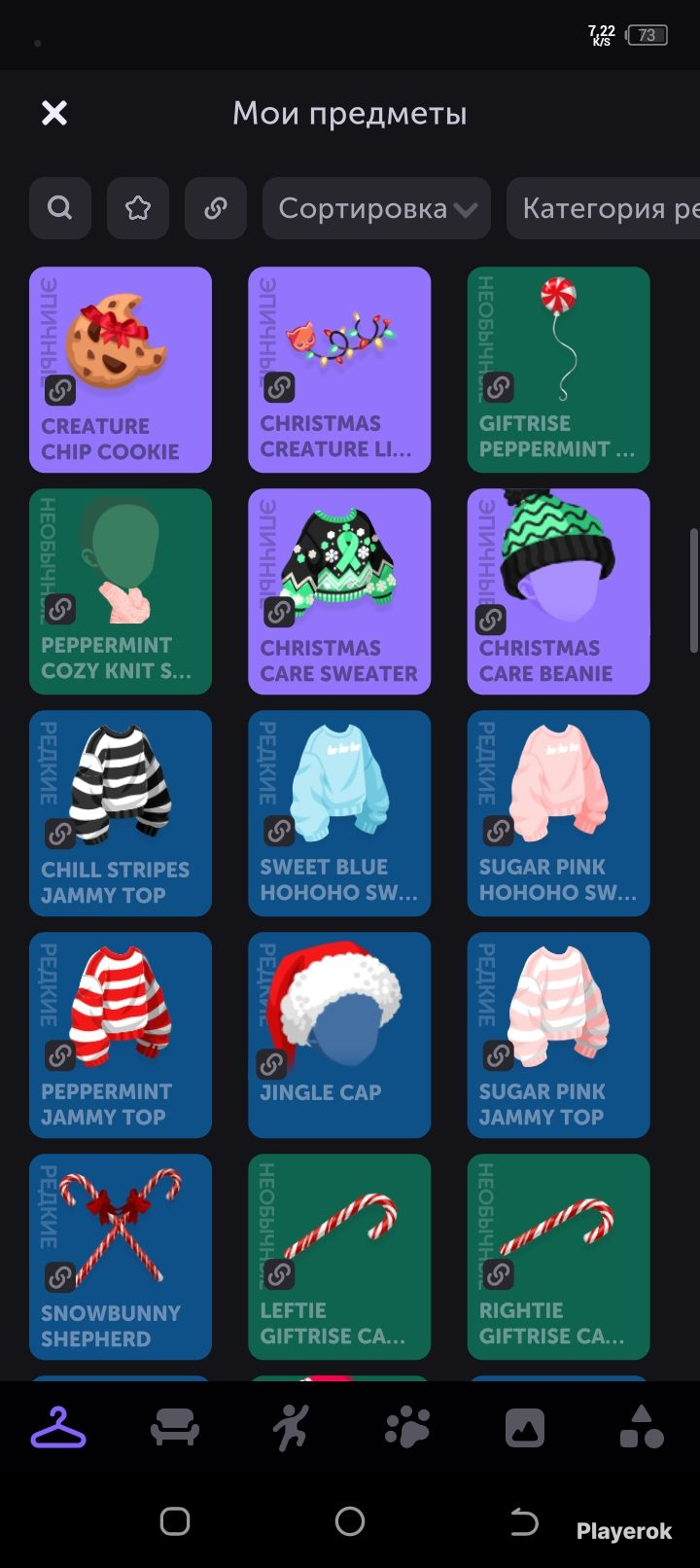Open the item search
This screenshot has height=1568, width=700.
[x=60, y=208]
